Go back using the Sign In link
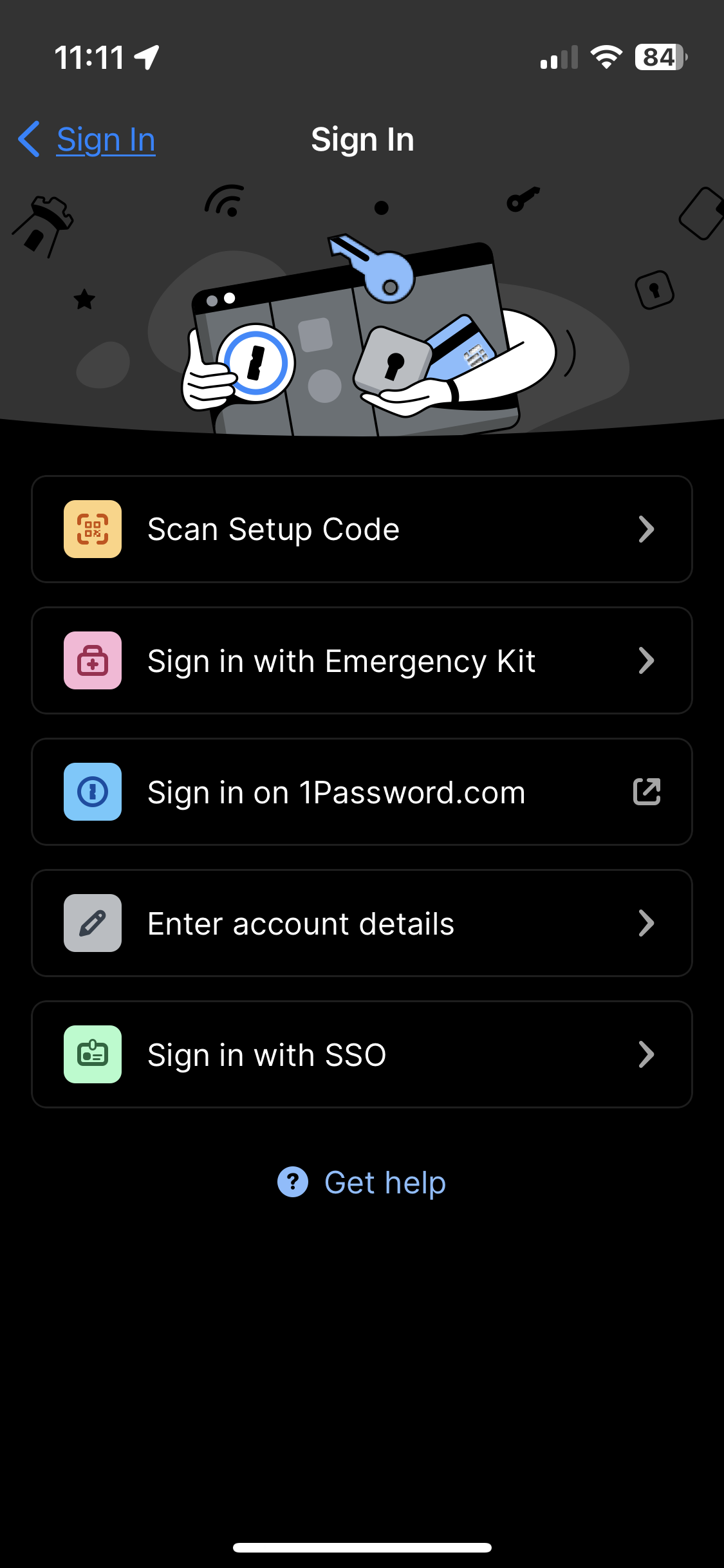The image size is (724, 1568). coord(106,138)
